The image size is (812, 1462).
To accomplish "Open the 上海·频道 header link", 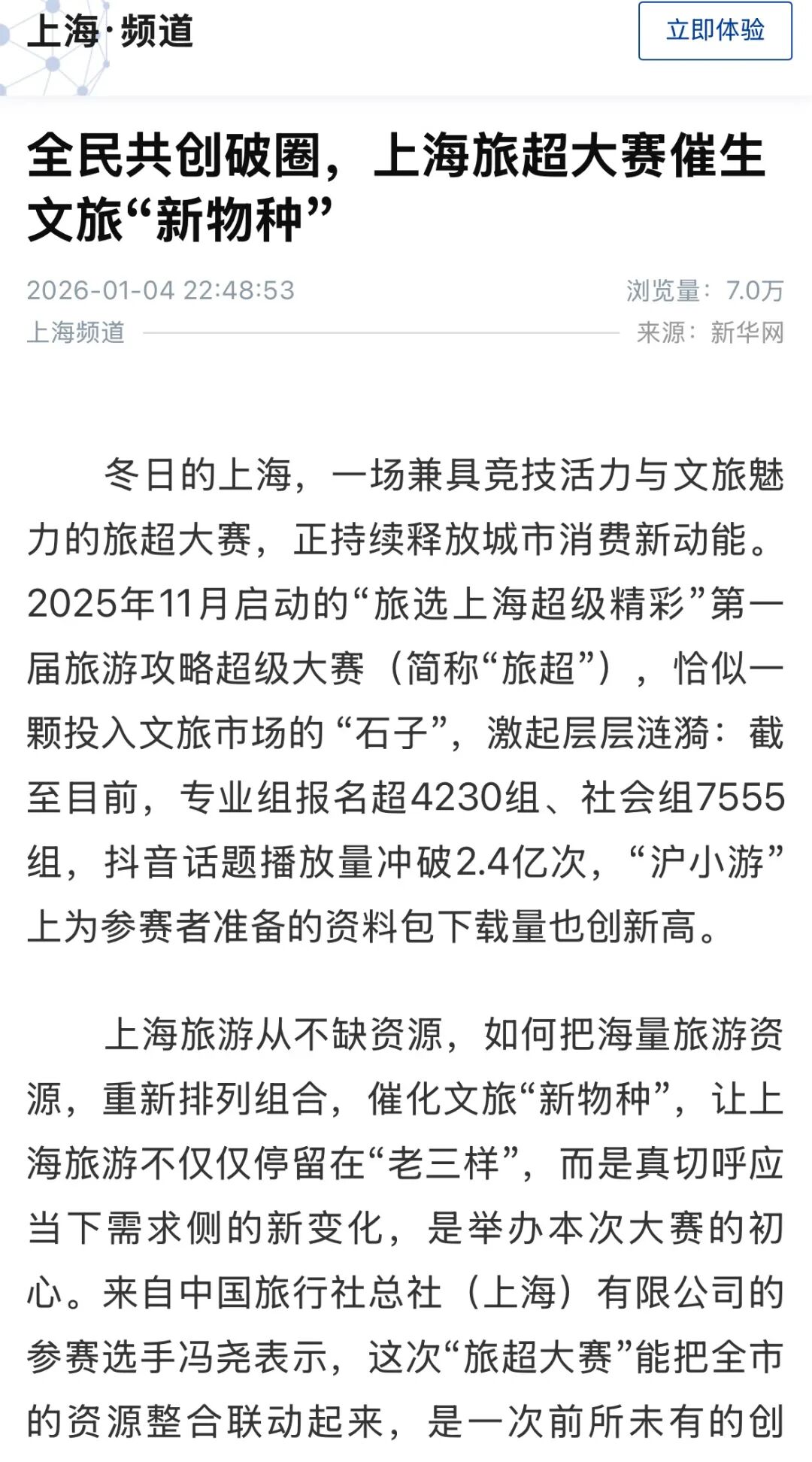I will click(111, 32).
